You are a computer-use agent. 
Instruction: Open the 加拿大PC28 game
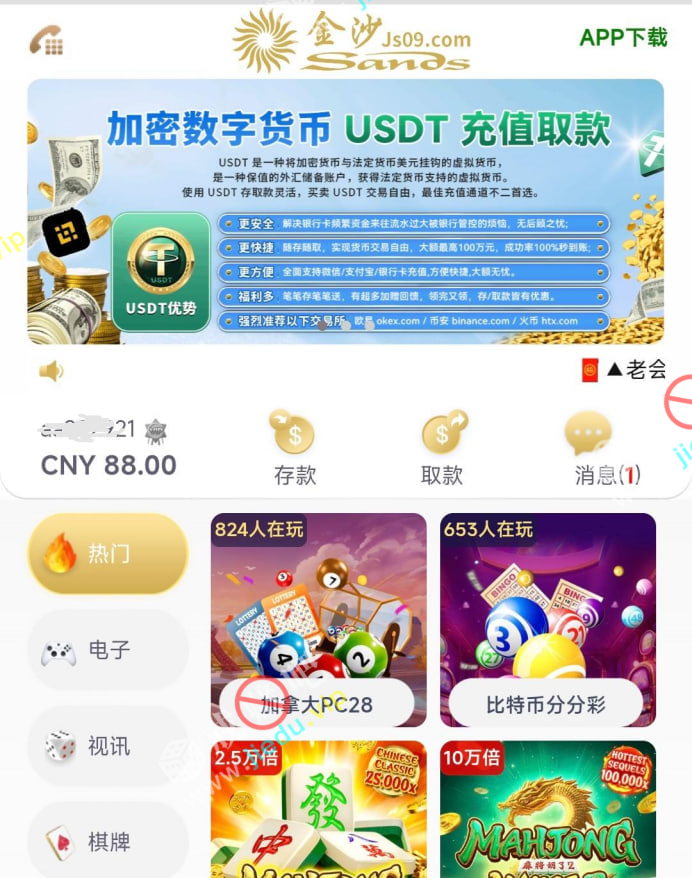click(x=318, y=620)
